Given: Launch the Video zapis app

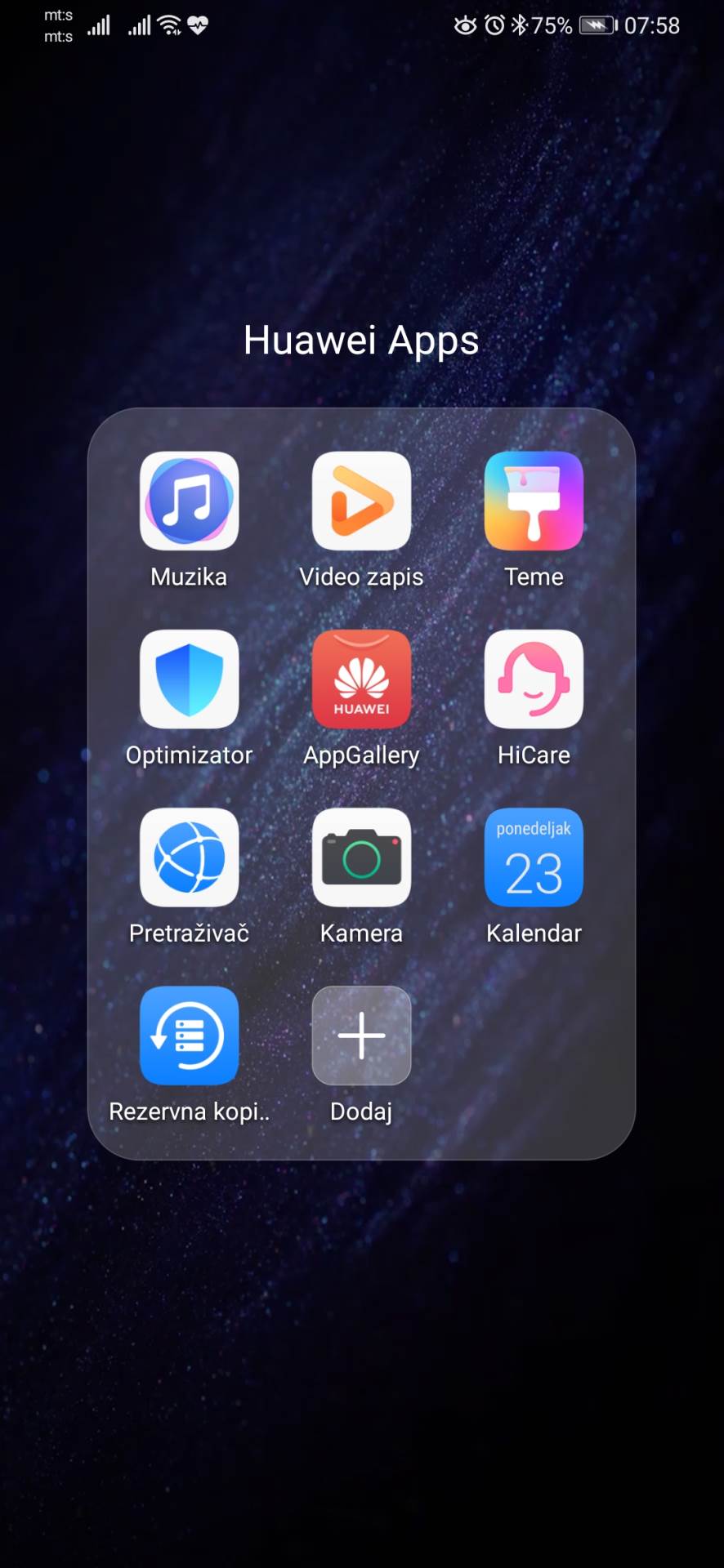Looking at the screenshot, I should tap(361, 501).
